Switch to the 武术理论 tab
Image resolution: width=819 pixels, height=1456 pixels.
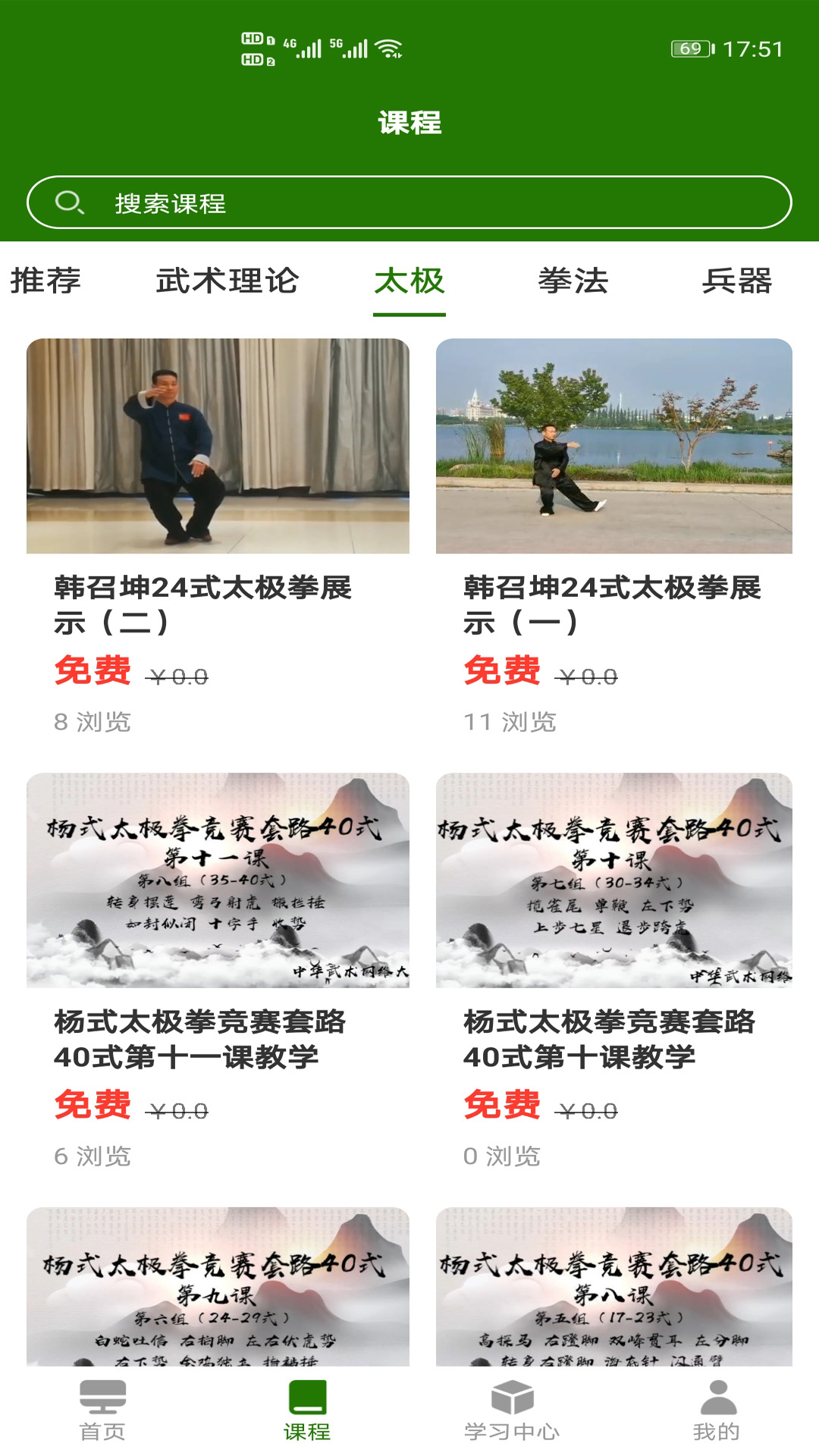[227, 281]
